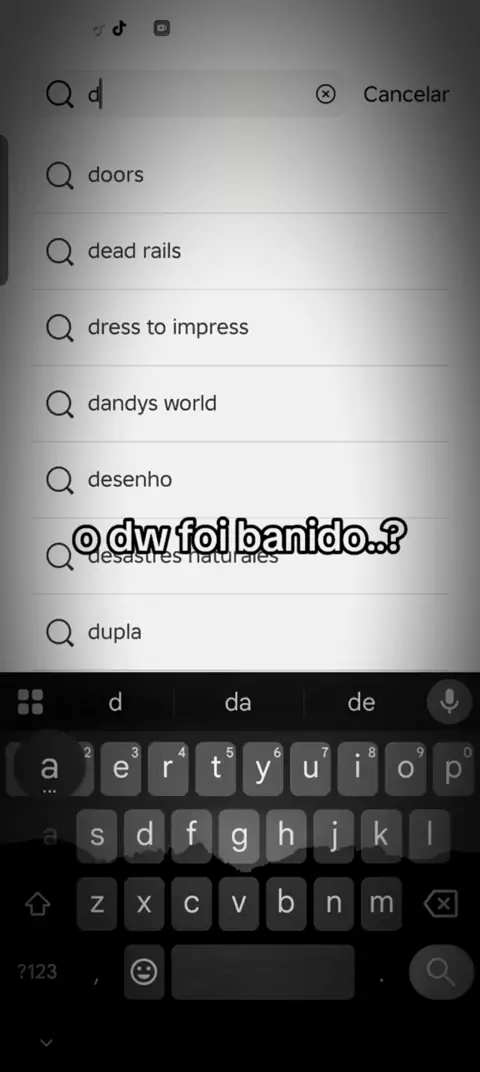Choose the "dupla" suggestion
This screenshot has width=480, height=1072.
coord(240,632)
